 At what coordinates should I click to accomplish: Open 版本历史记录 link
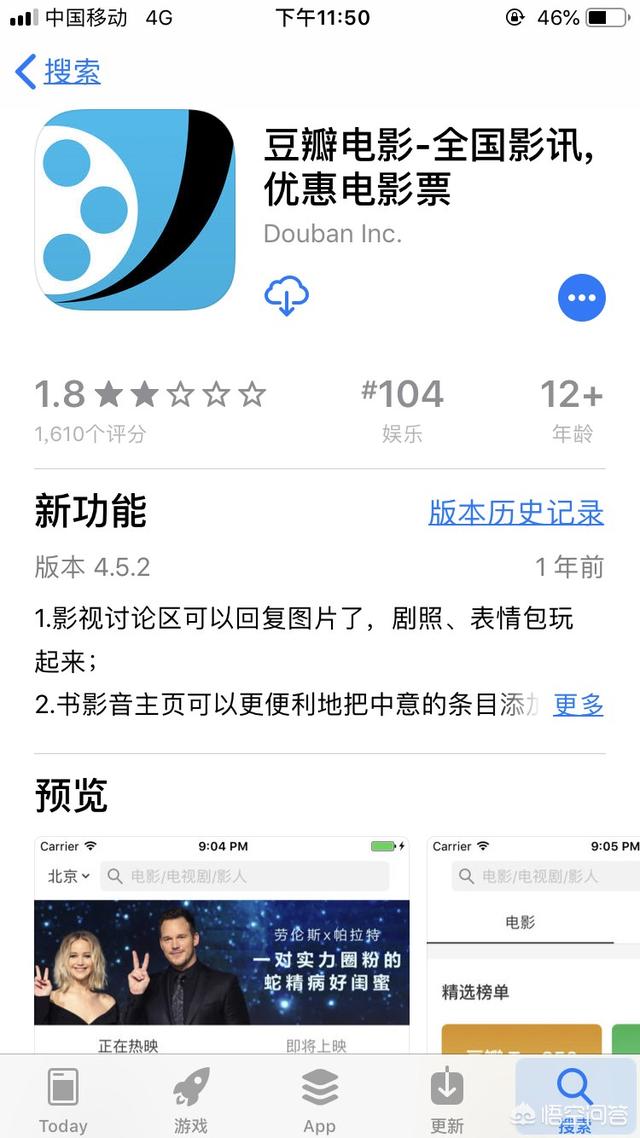pos(516,513)
